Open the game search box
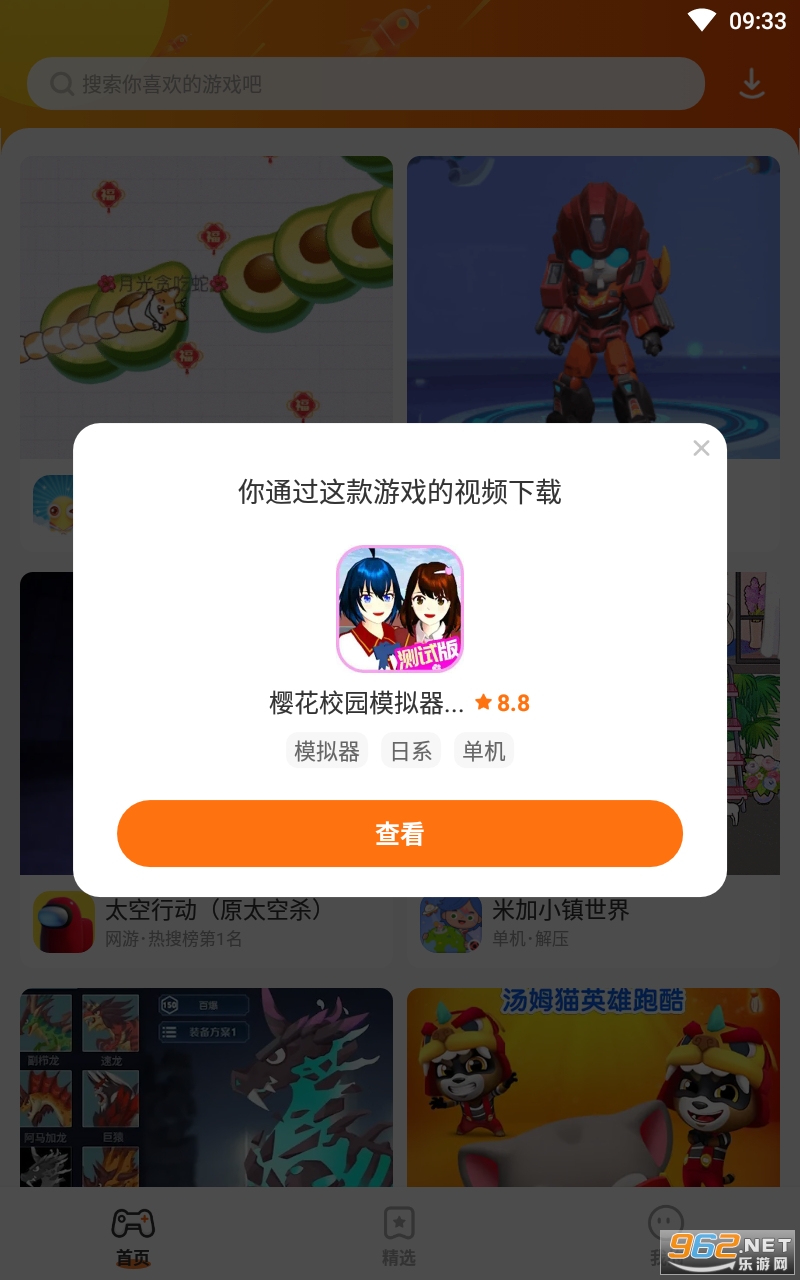The width and height of the screenshot is (800, 1280). click(366, 84)
